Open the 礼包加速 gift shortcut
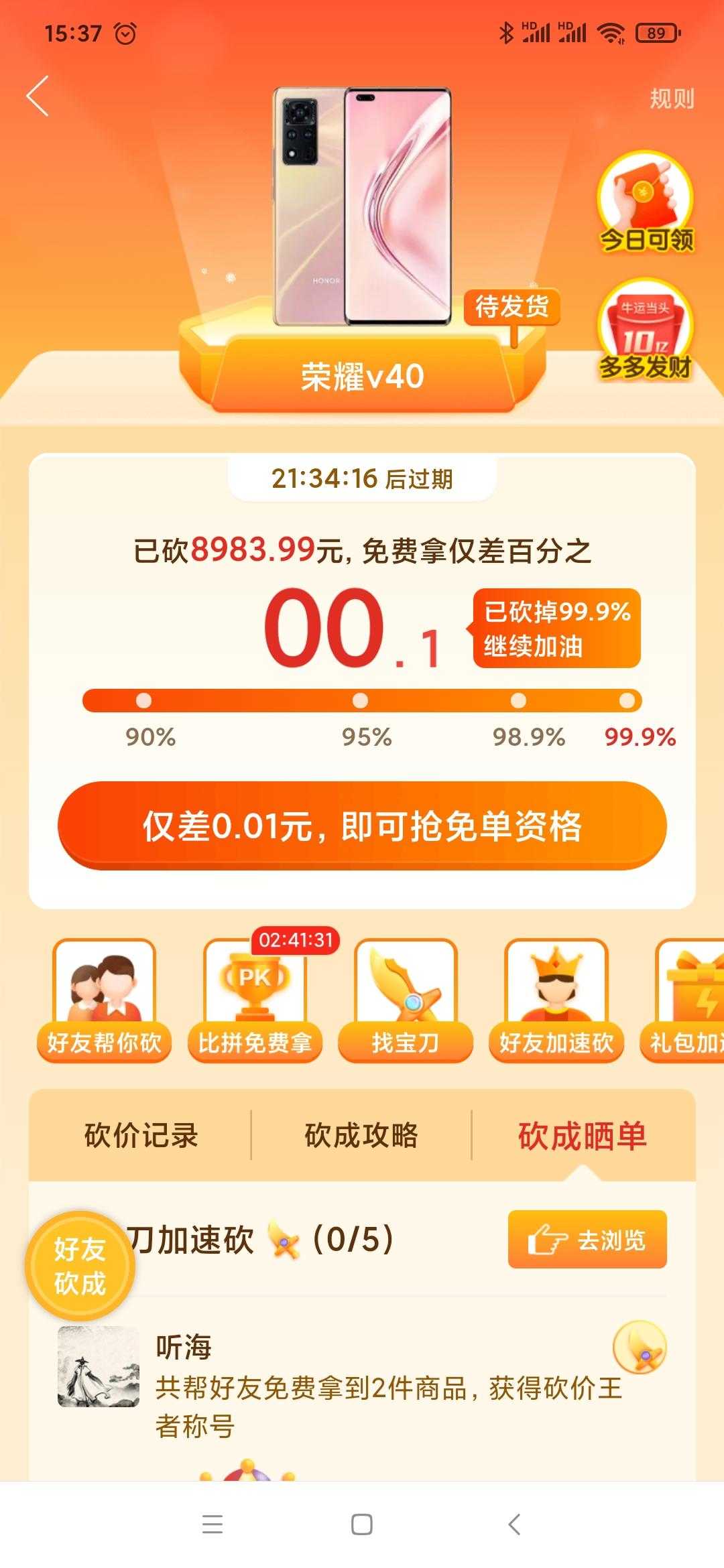 coord(690,1000)
